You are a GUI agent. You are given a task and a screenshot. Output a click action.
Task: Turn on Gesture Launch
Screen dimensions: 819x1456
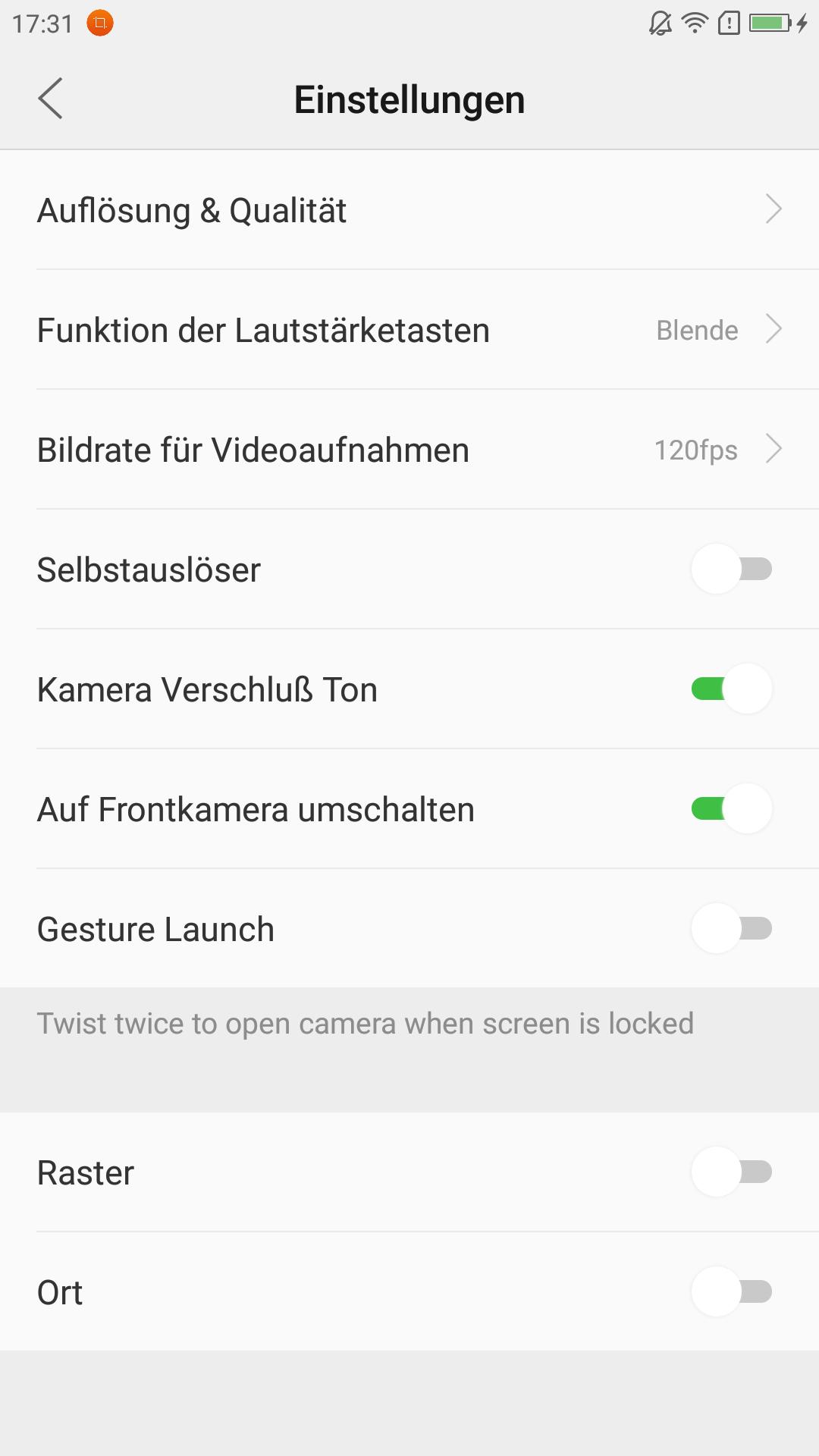coord(731,928)
